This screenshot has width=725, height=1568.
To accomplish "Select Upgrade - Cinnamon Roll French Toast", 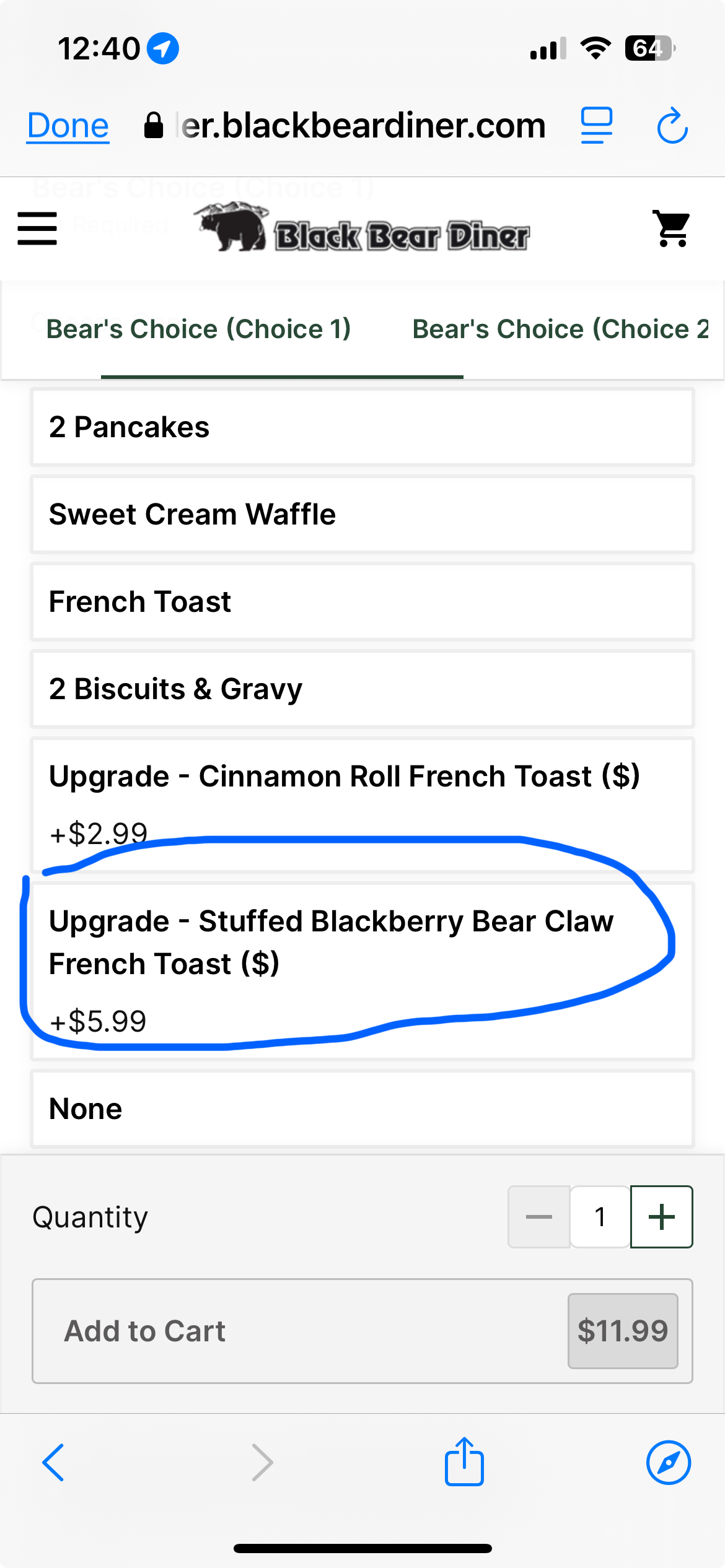I will coord(362,803).
